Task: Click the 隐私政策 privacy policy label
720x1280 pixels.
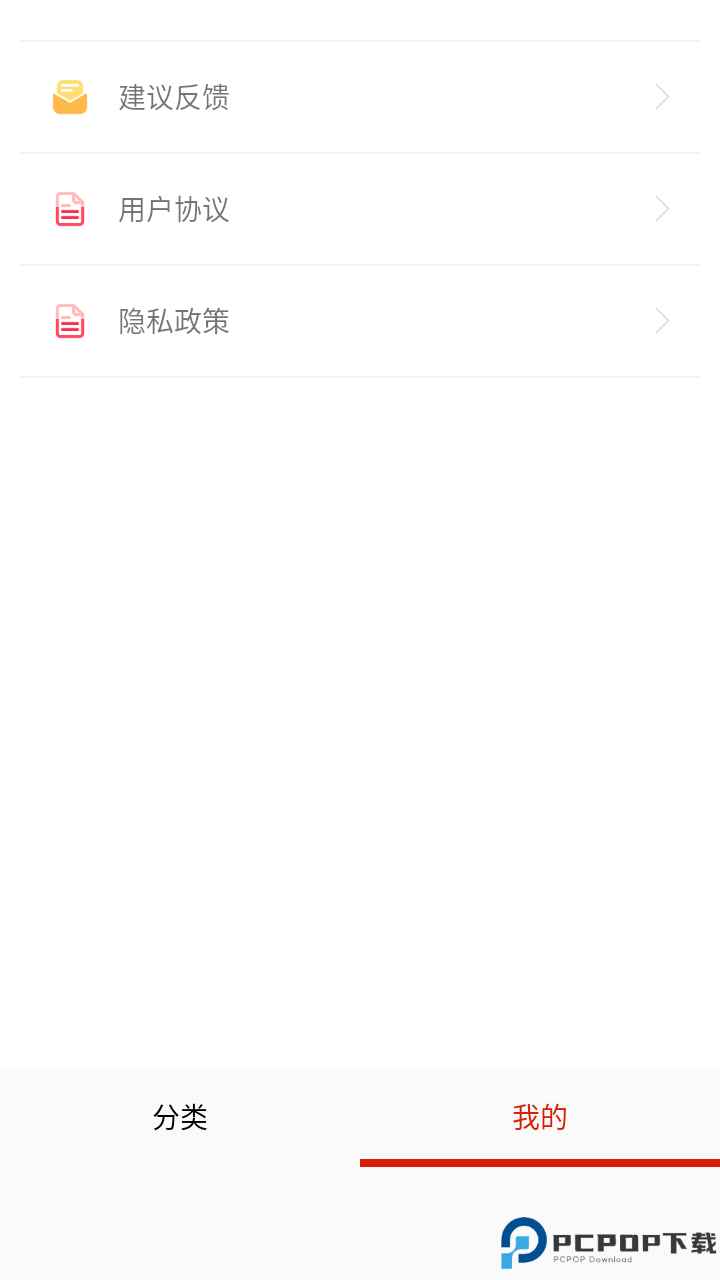Action: tap(174, 321)
